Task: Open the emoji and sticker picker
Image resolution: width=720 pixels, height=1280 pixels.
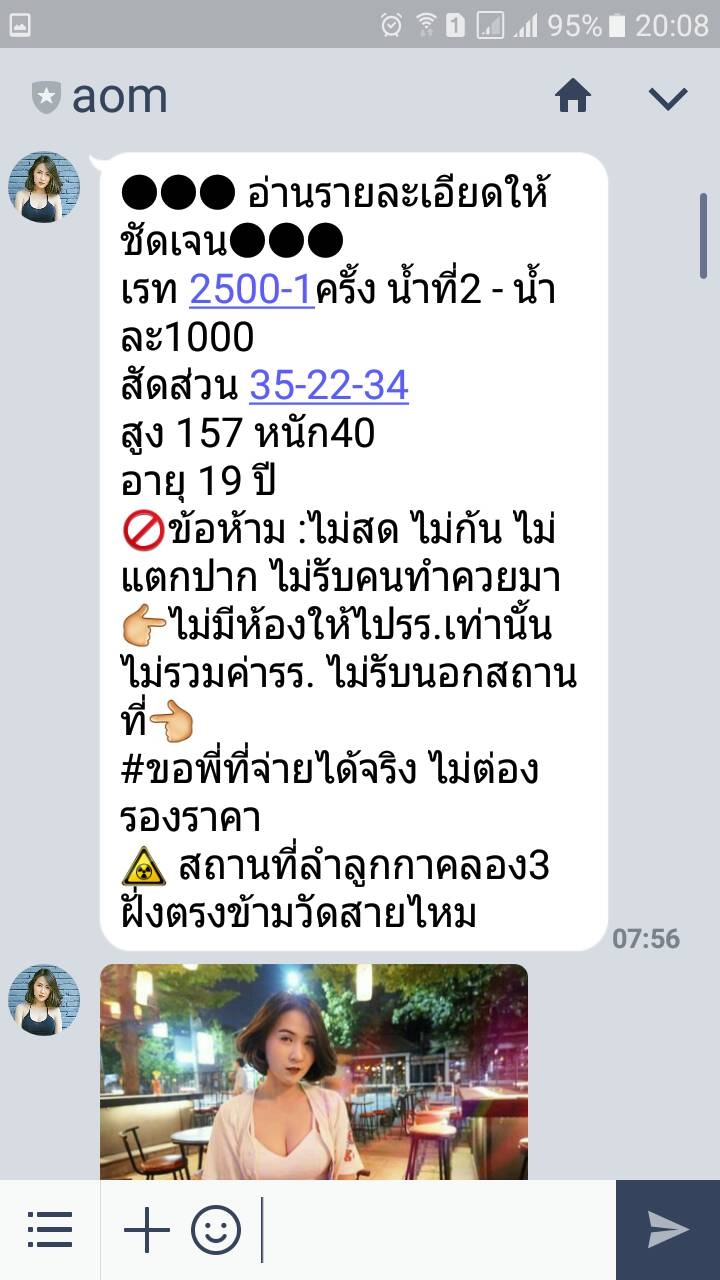Action: point(216,1230)
